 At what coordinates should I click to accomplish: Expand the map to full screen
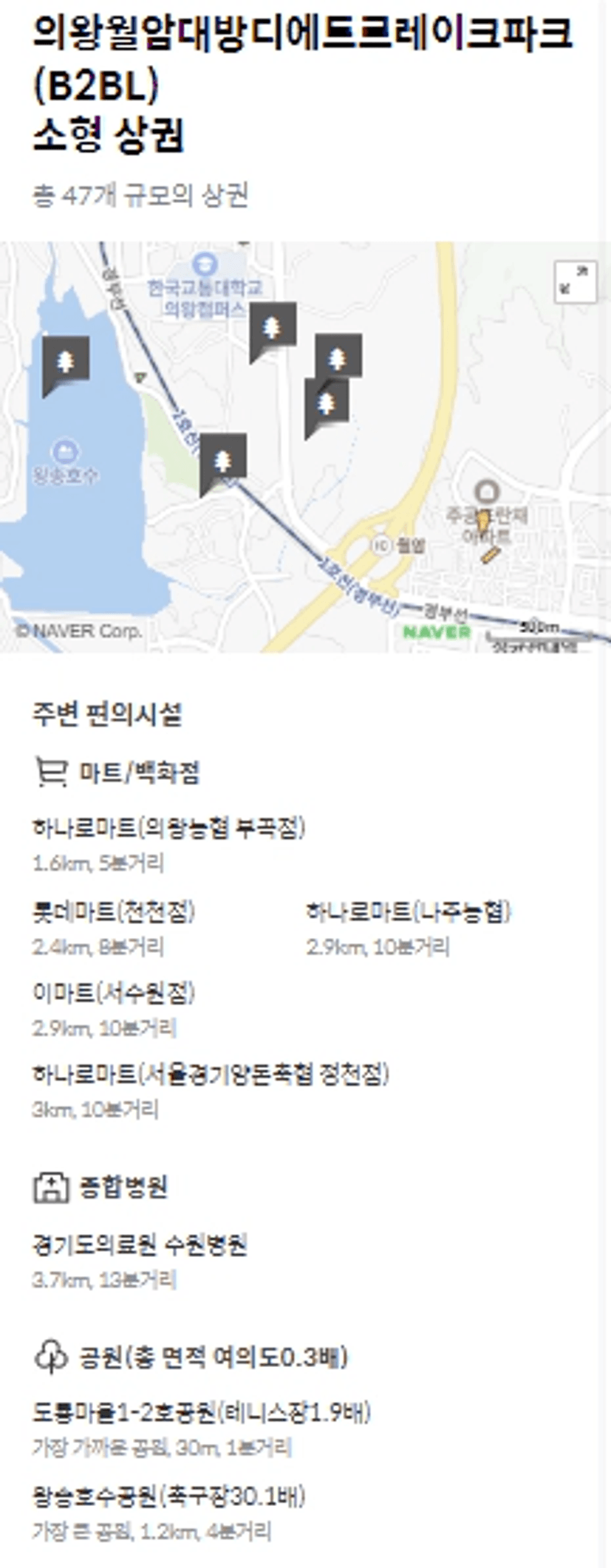click(x=575, y=281)
